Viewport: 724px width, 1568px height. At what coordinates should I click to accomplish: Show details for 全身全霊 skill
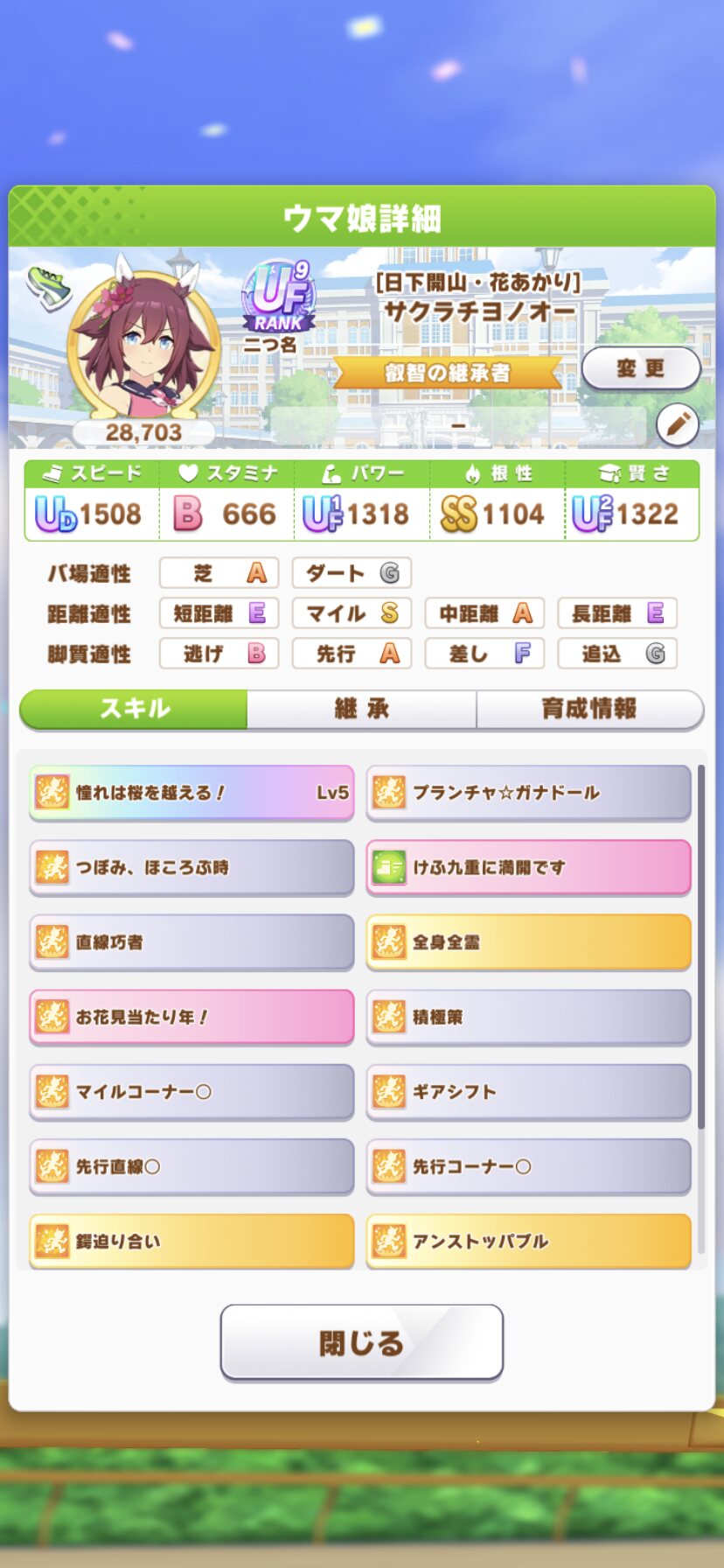click(x=528, y=942)
